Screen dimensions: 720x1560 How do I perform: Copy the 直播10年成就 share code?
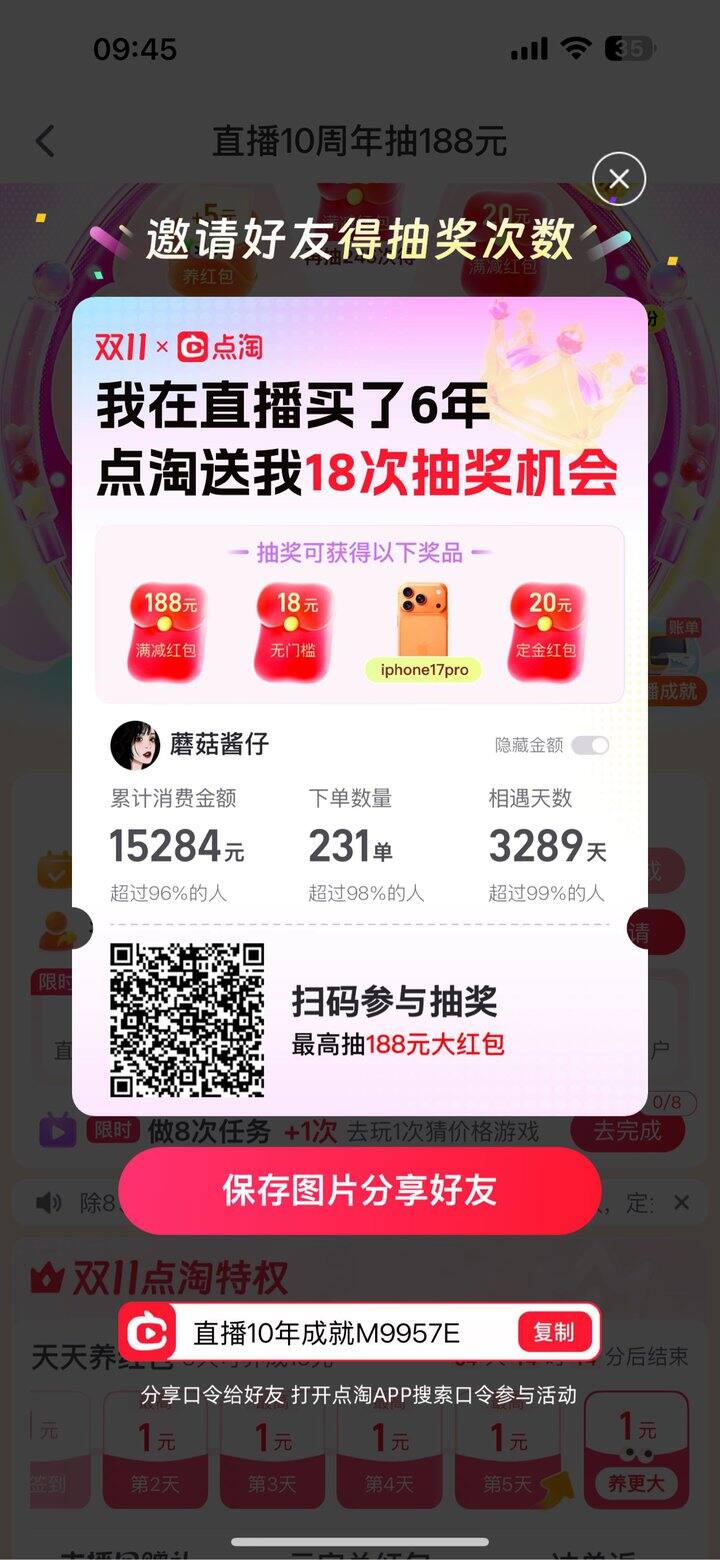[x=554, y=1332]
